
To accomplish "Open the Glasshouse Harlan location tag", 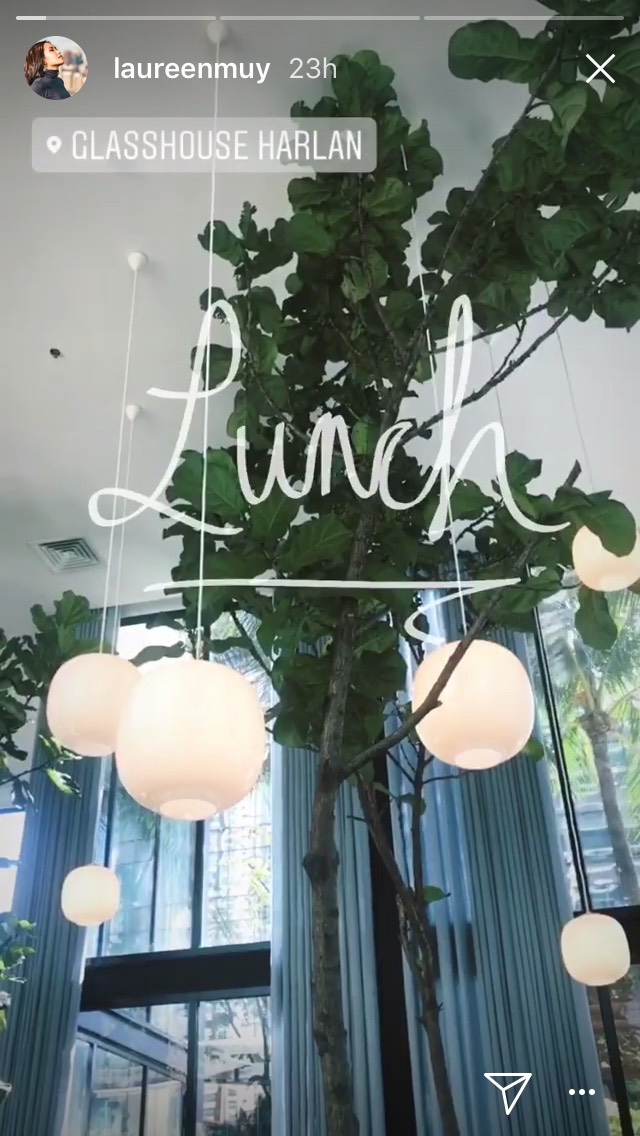I will point(204,145).
